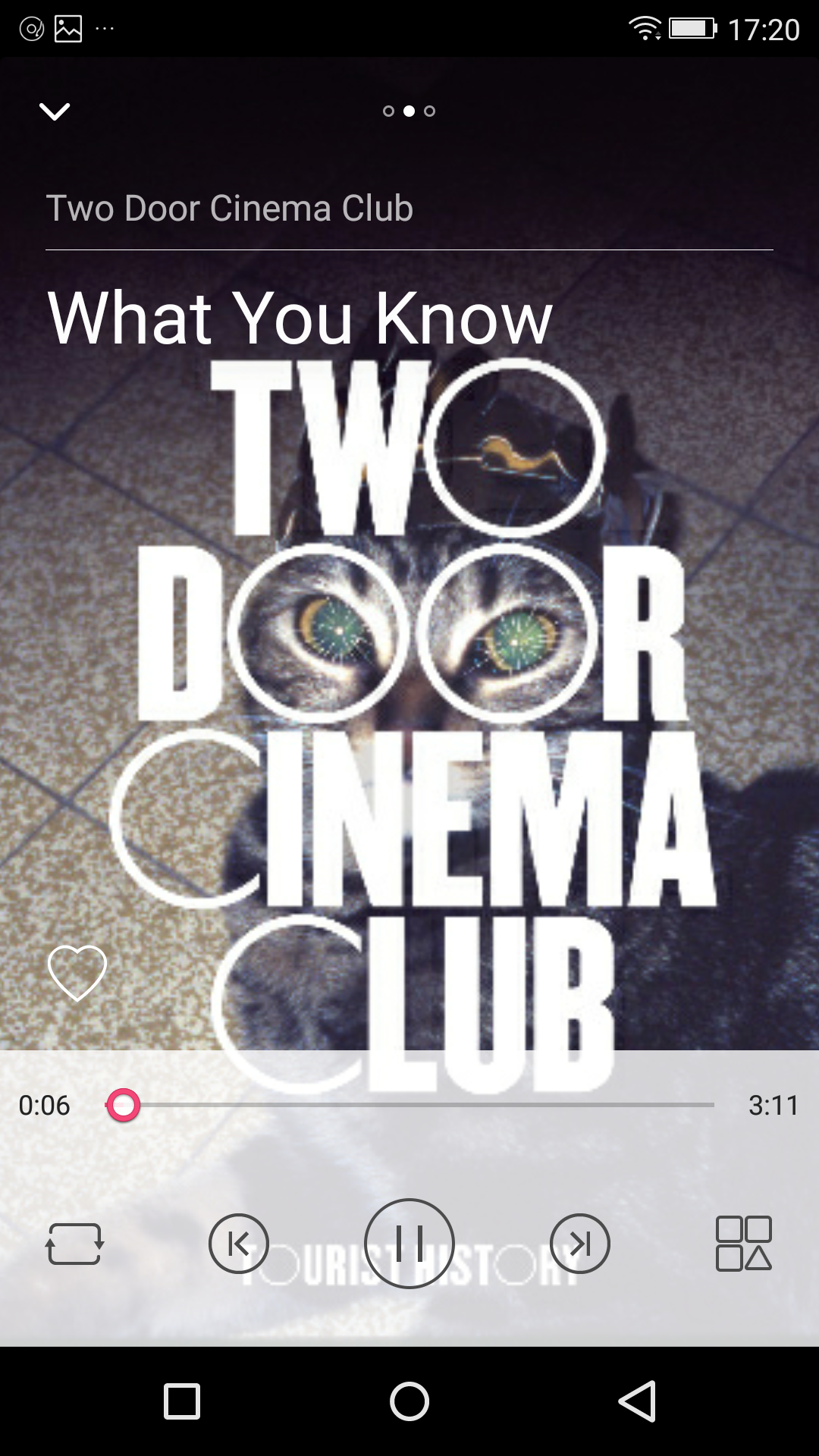
Task: Collapse the player with the down chevron
Action: 55,111
